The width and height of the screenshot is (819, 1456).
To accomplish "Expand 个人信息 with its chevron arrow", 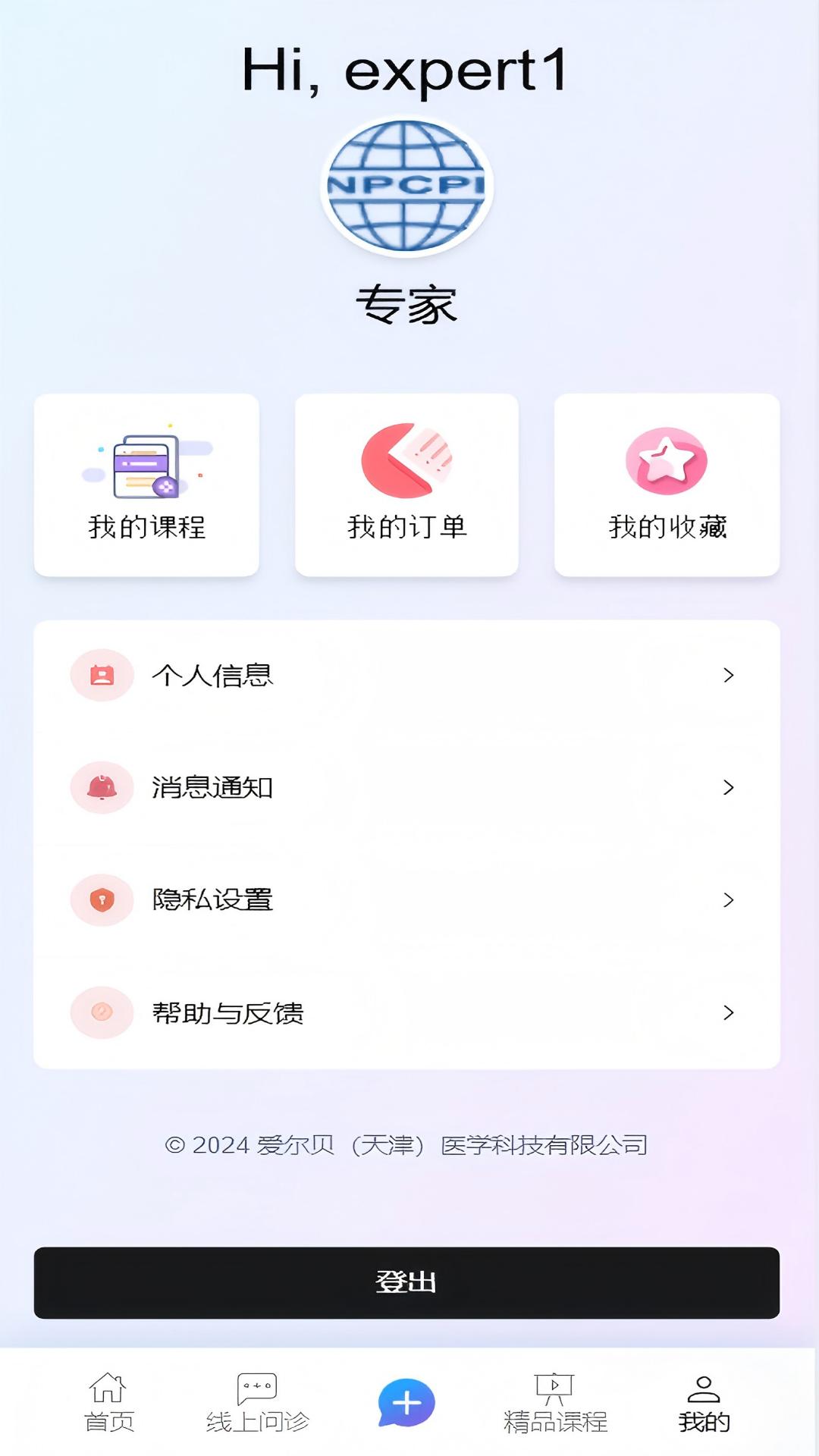I will (729, 675).
